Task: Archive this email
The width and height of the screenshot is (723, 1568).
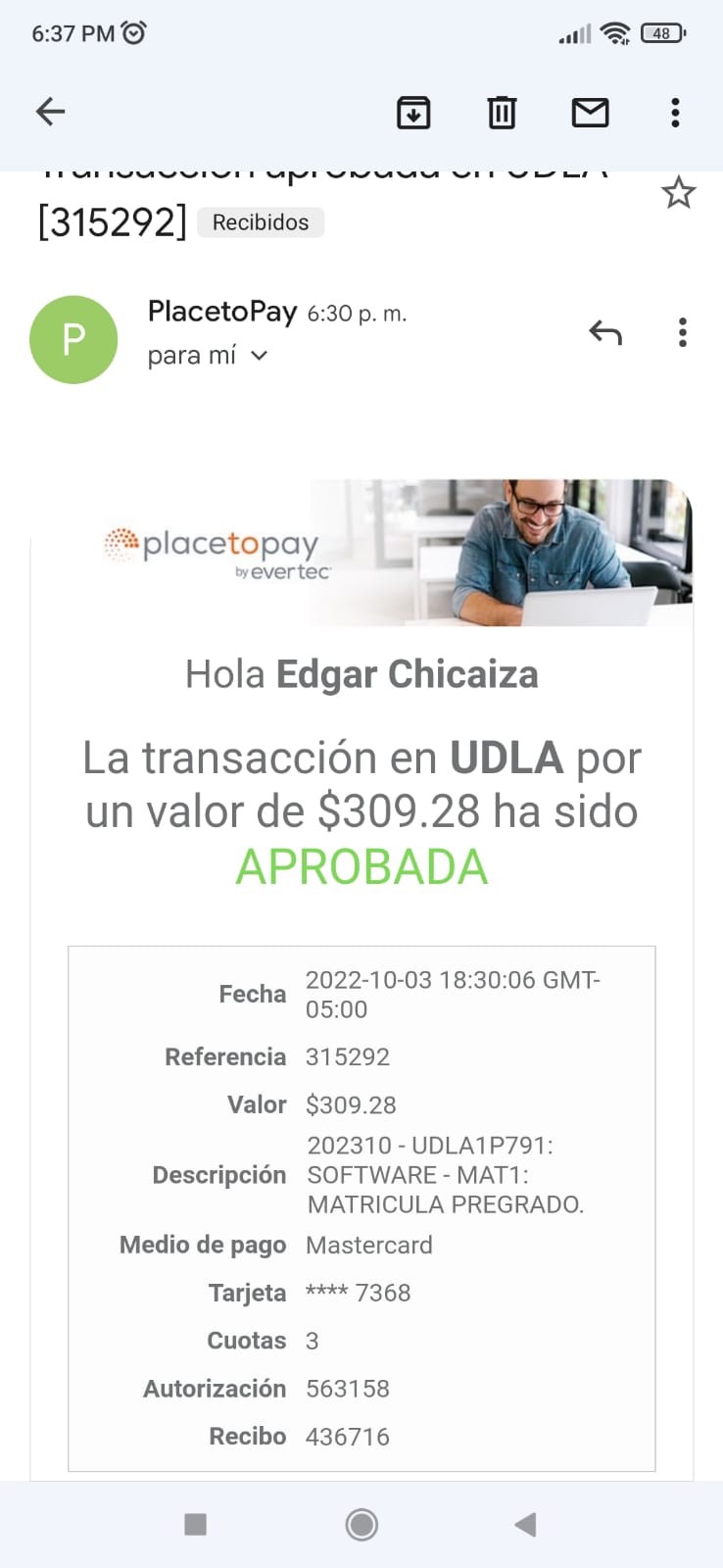Action: click(x=413, y=113)
